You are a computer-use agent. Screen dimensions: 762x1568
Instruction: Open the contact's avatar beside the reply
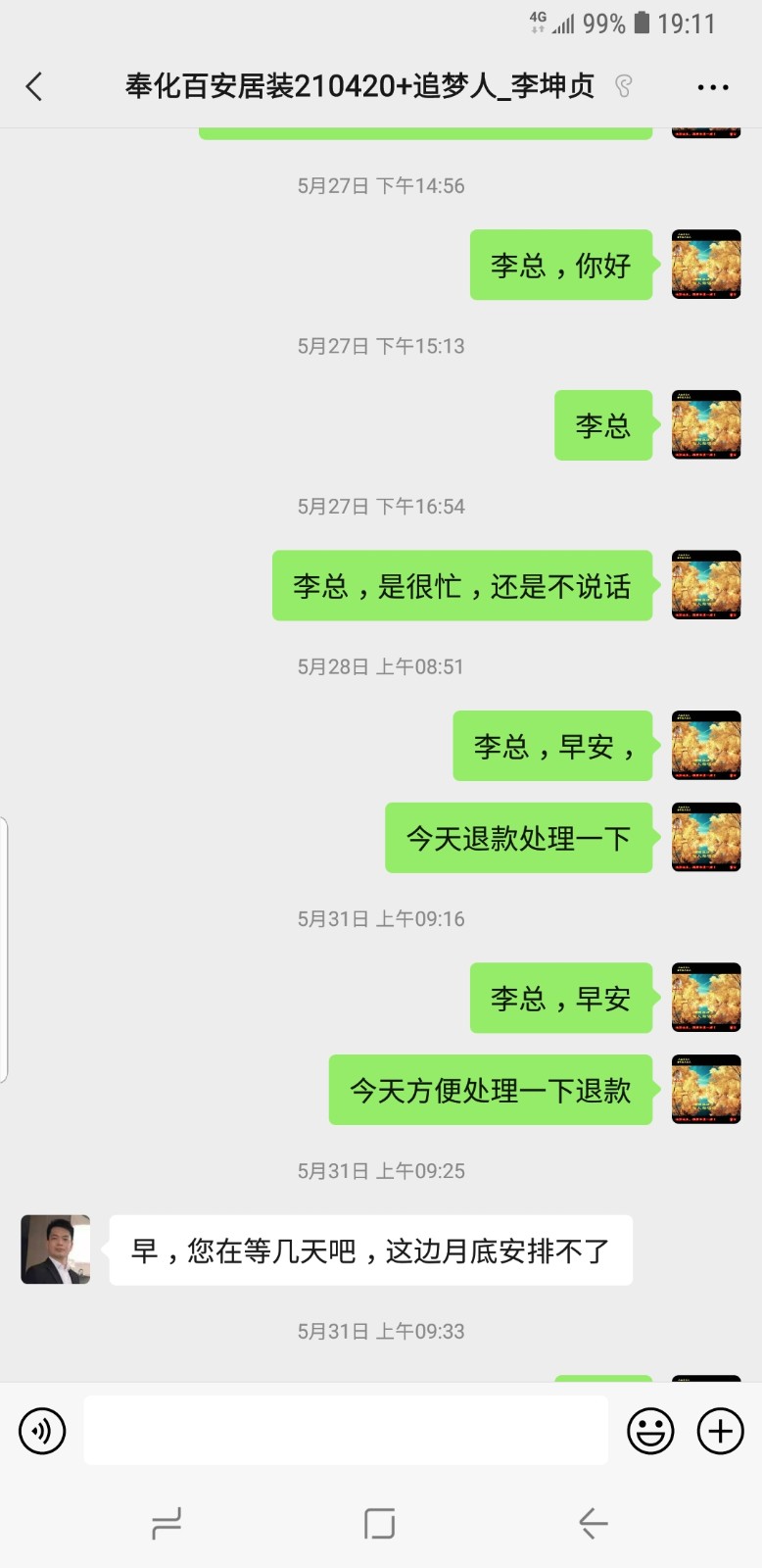[56, 1249]
